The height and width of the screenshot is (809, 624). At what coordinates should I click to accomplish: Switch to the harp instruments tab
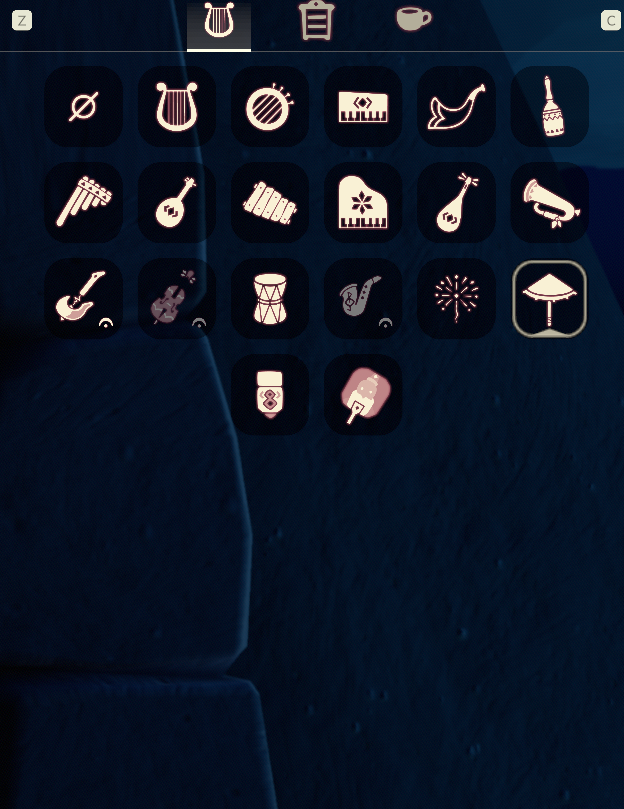click(218, 23)
